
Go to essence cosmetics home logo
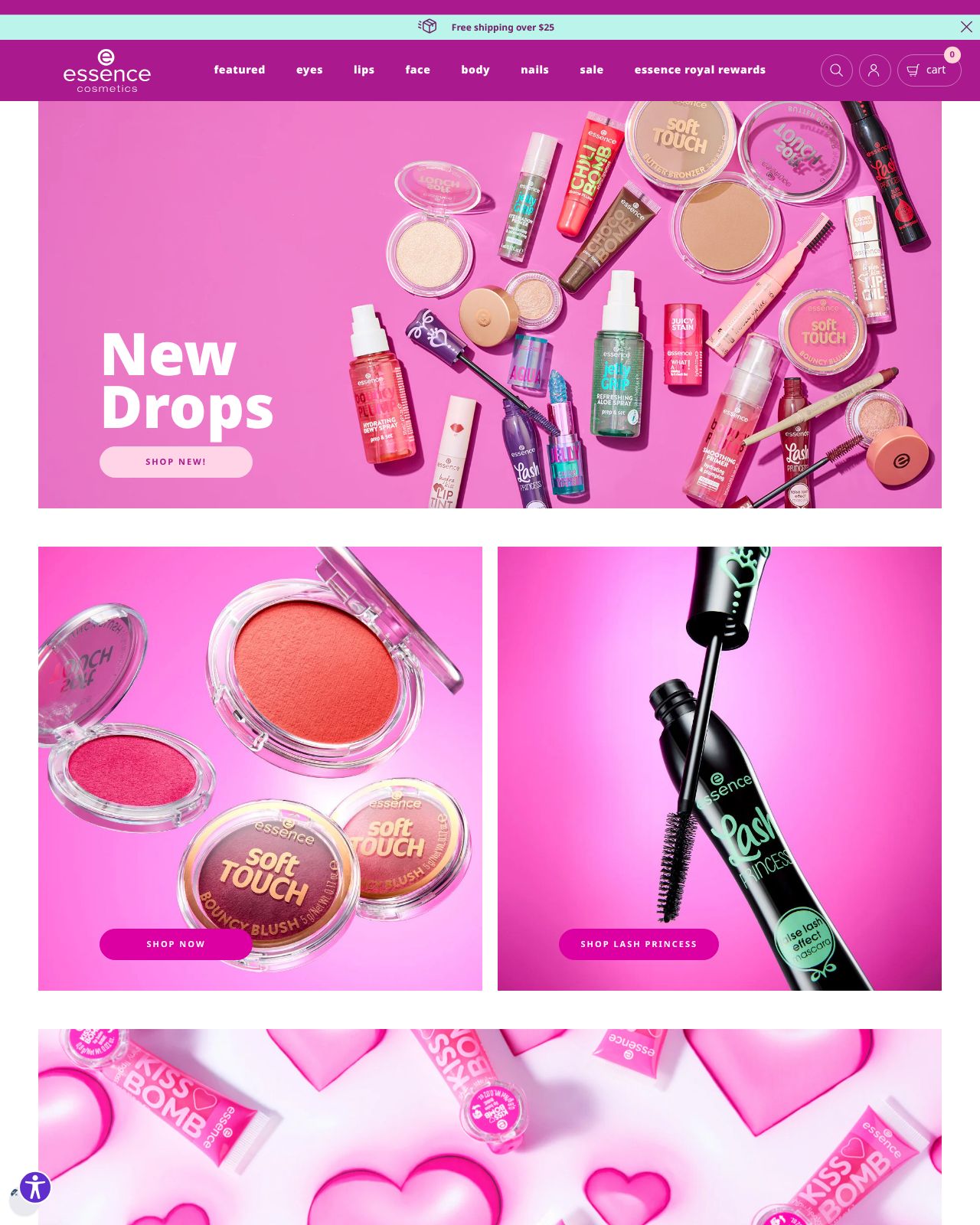(x=106, y=71)
